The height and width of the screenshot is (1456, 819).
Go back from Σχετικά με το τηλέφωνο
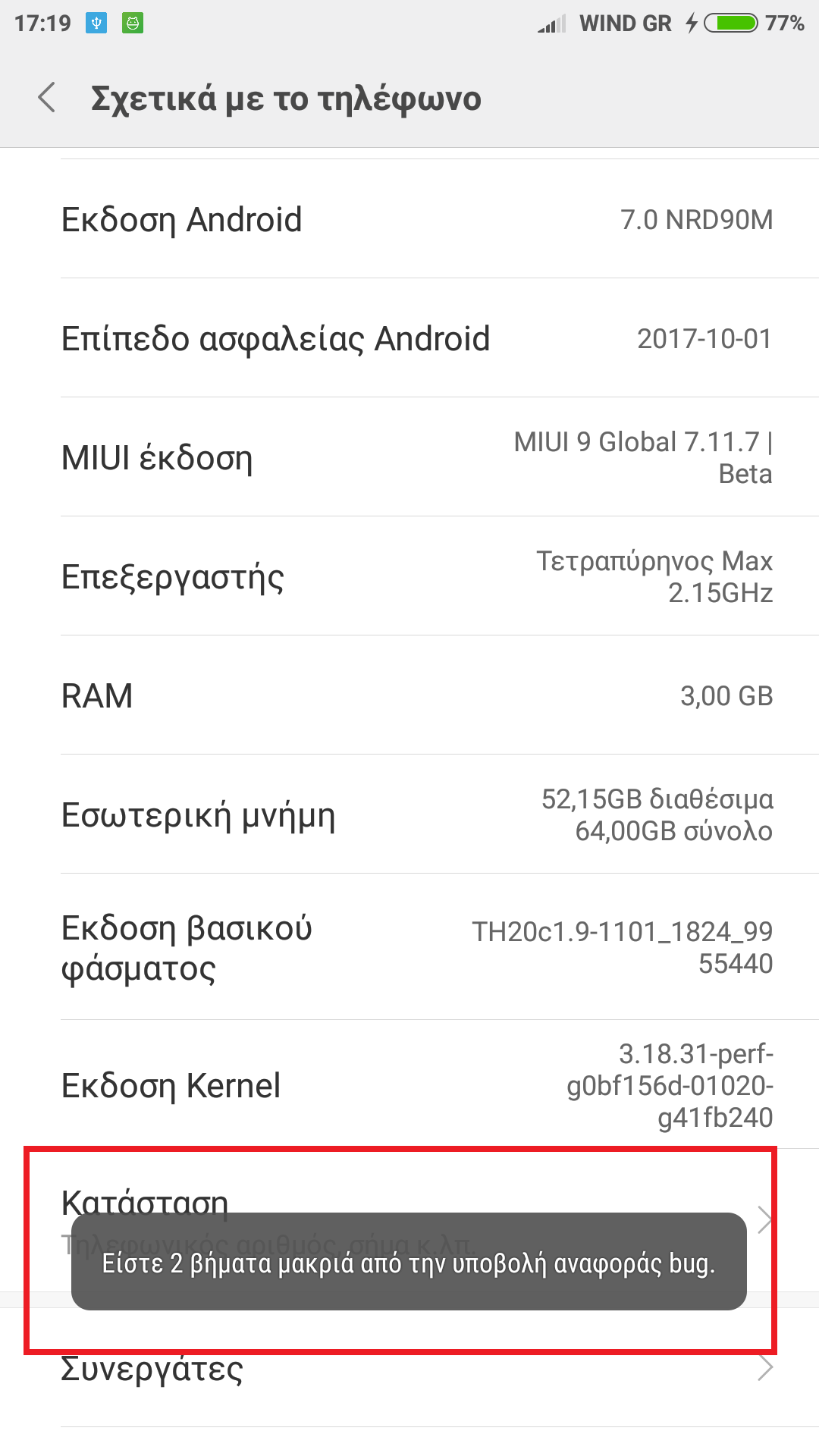click(47, 99)
